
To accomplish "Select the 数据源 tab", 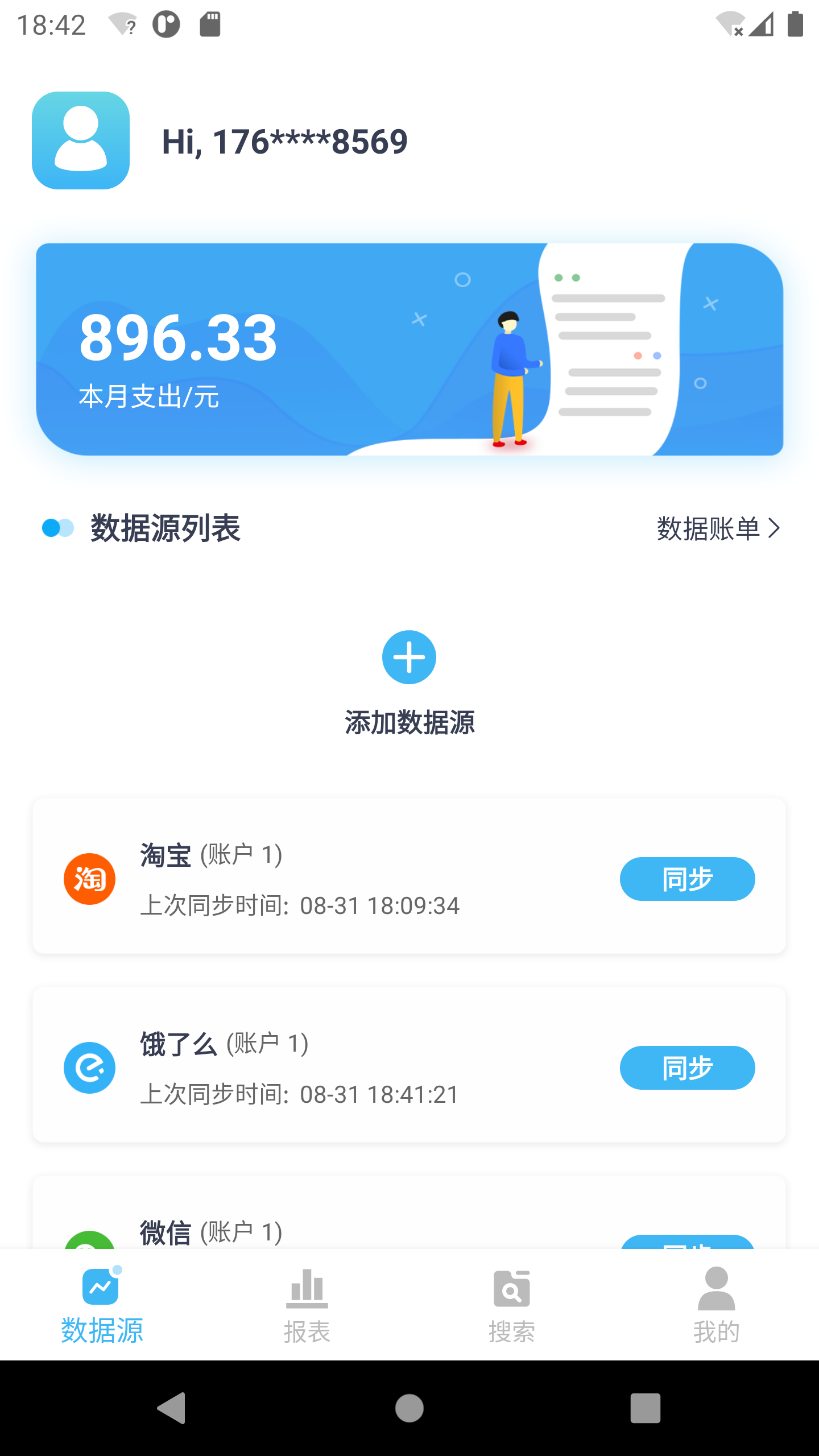I will click(102, 1306).
